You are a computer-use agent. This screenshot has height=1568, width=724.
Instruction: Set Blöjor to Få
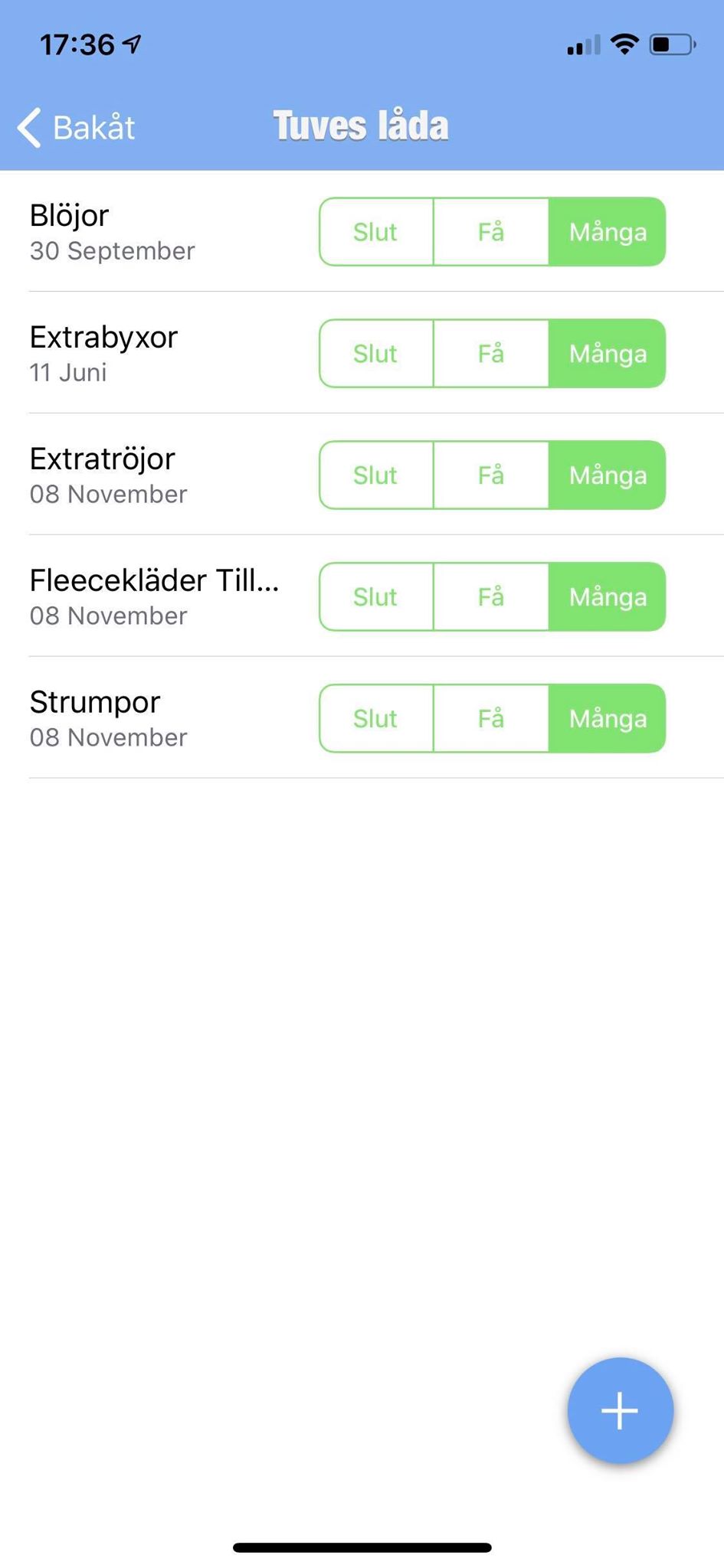click(491, 232)
